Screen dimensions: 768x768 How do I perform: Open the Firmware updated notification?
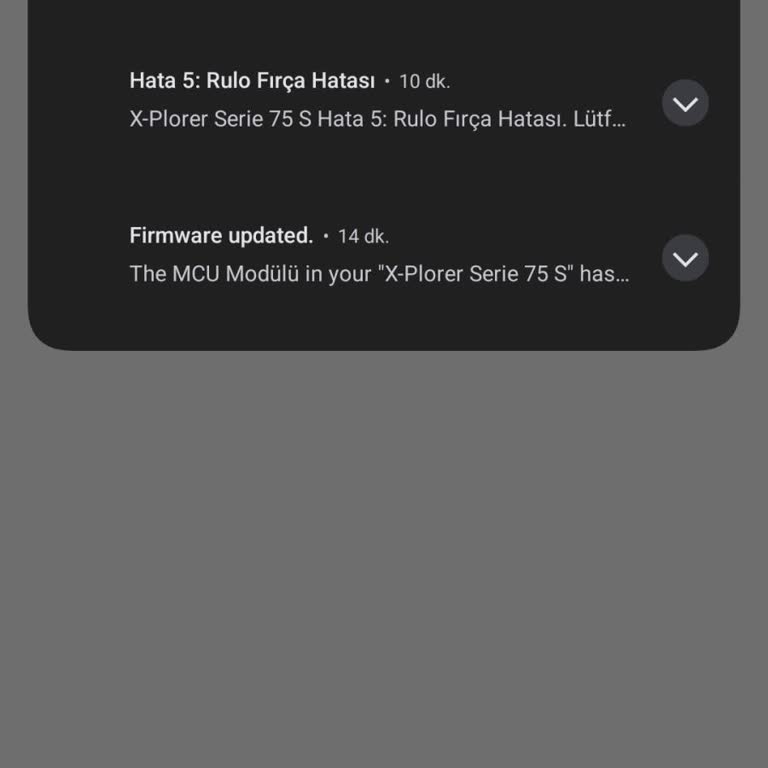coord(378,255)
